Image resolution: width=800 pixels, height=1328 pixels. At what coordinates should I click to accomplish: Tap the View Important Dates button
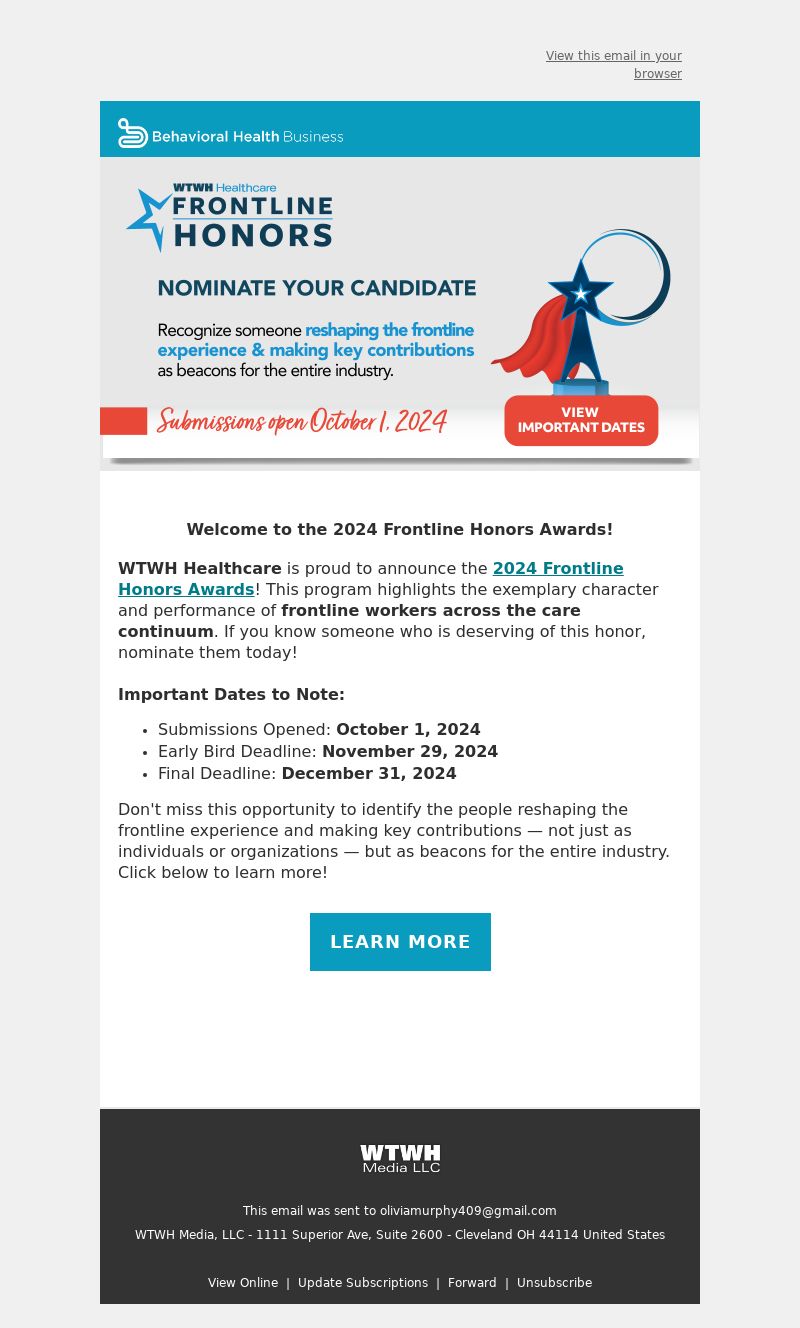(581, 420)
